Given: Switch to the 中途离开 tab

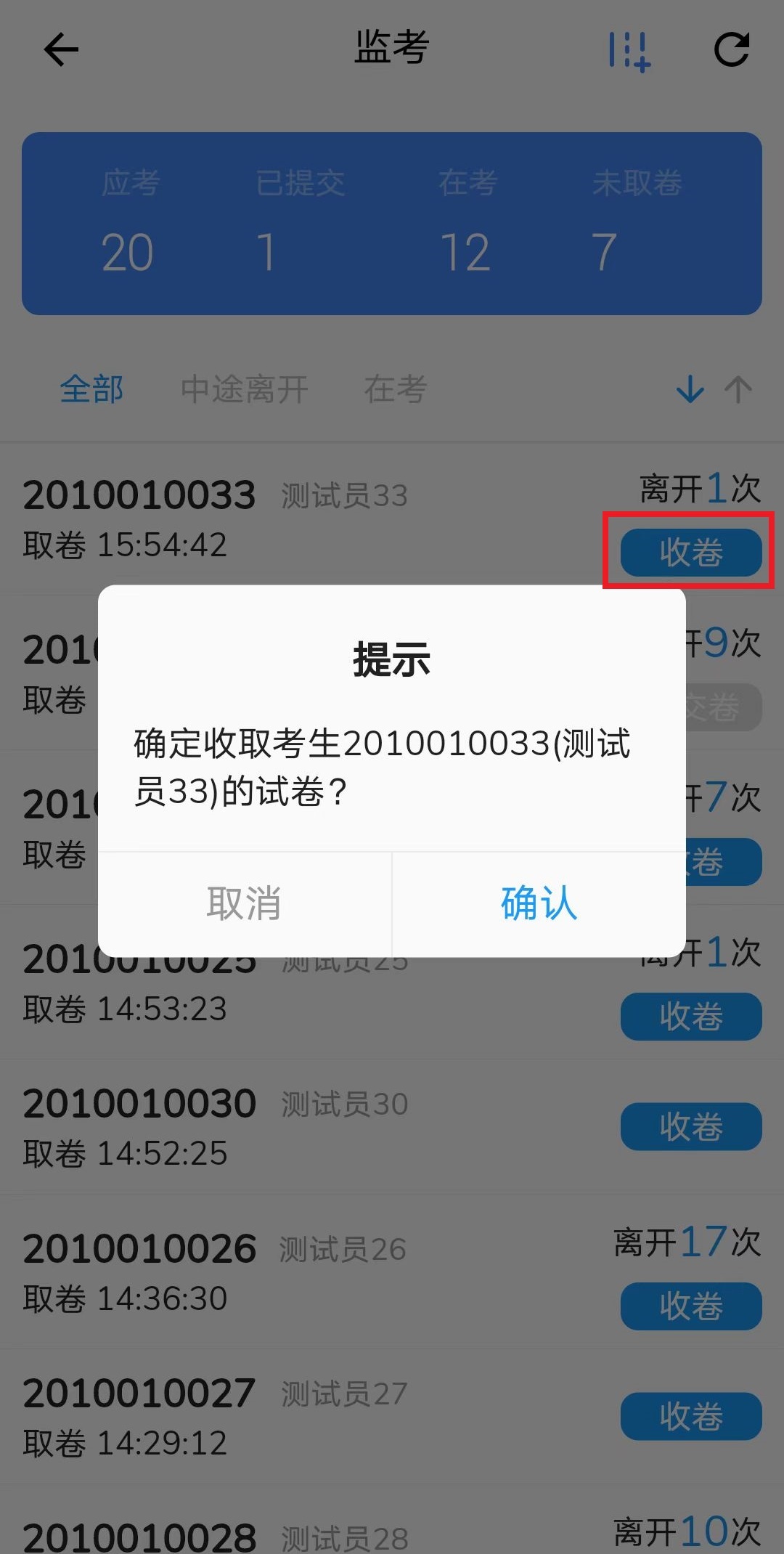Looking at the screenshot, I should [245, 389].
